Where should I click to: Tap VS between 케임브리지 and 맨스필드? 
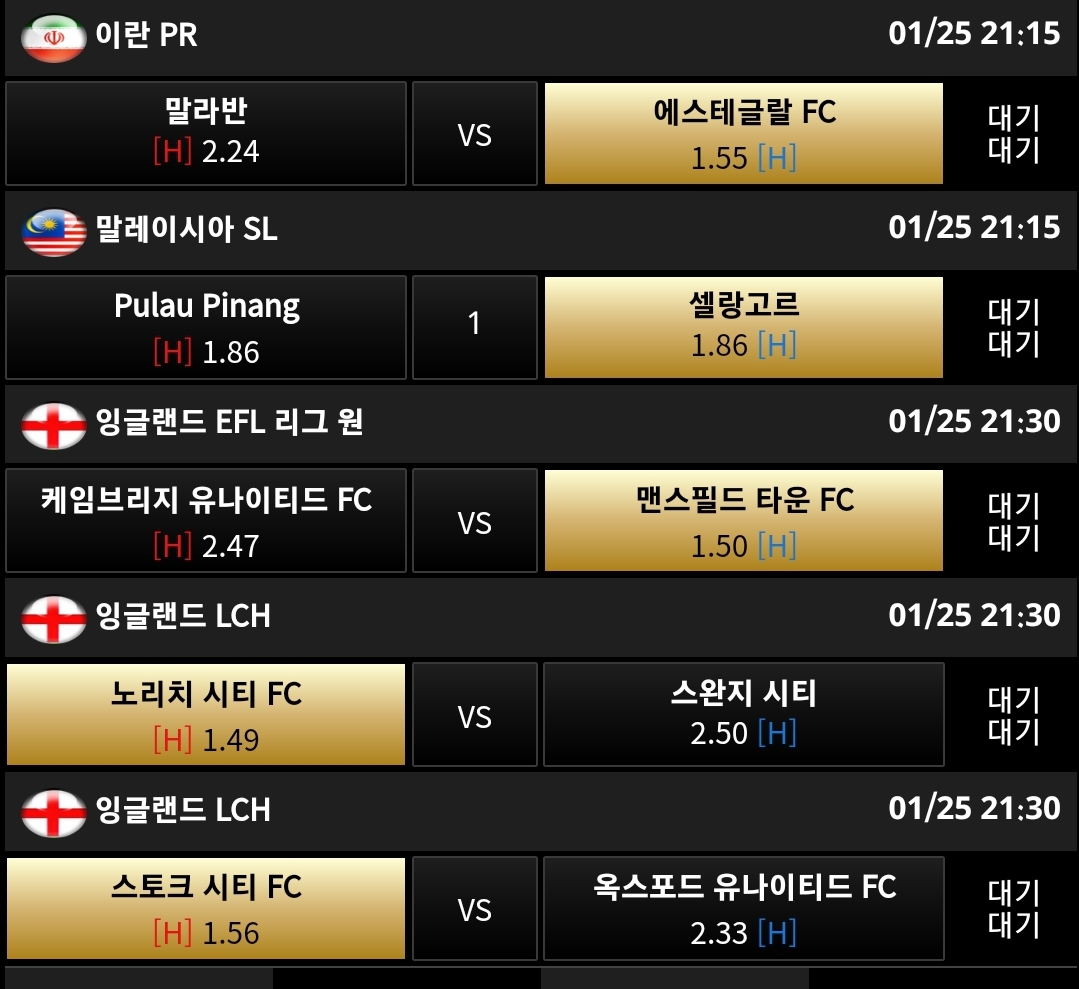coord(474,520)
